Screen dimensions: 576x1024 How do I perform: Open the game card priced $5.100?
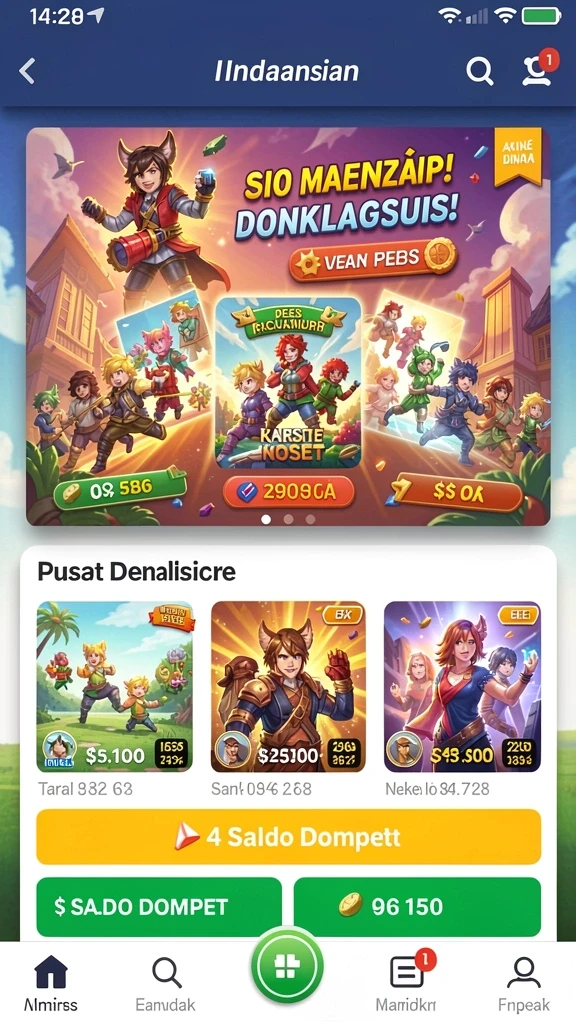[x=115, y=686]
